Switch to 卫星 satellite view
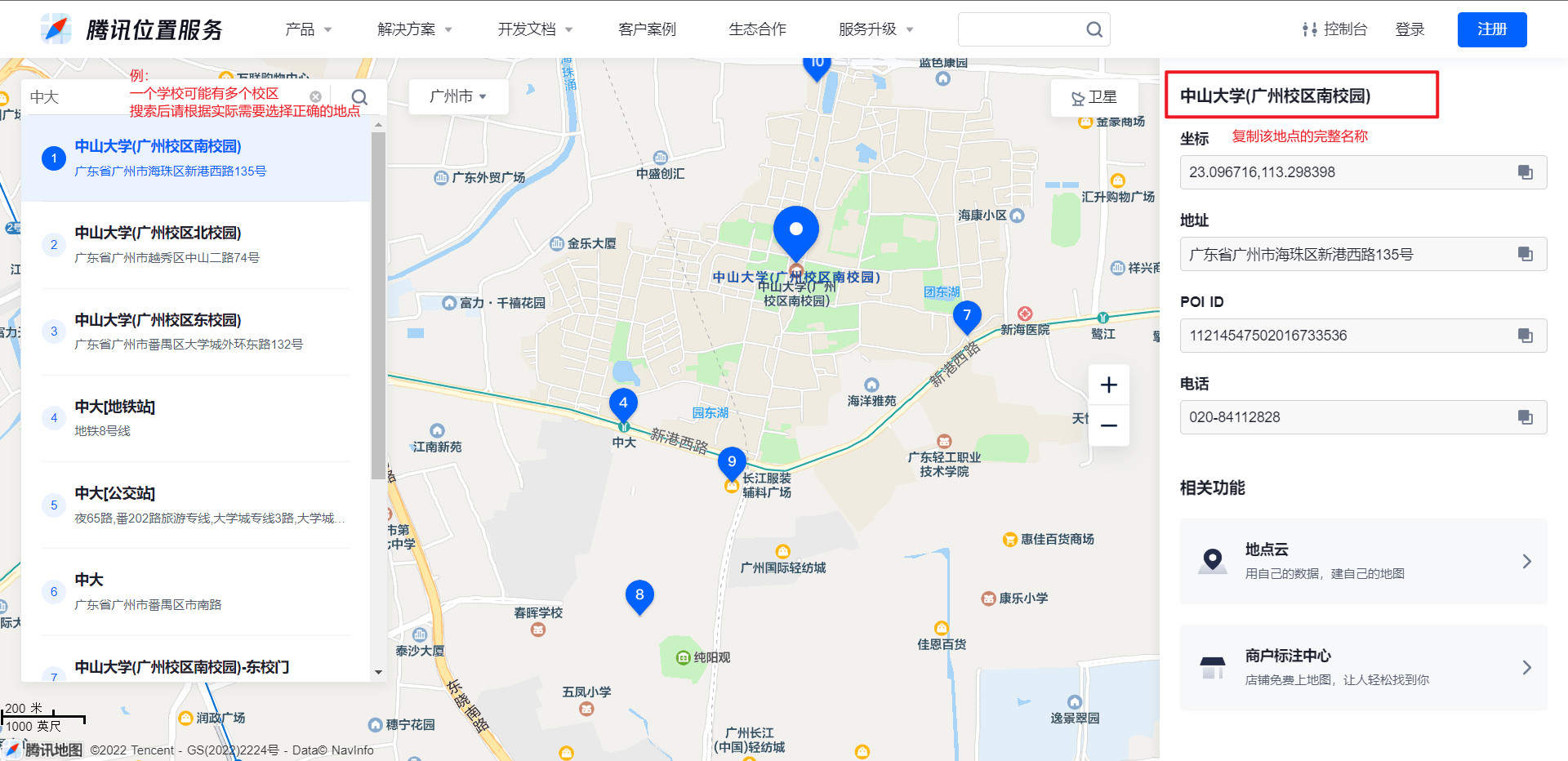 coord(1094,97)
